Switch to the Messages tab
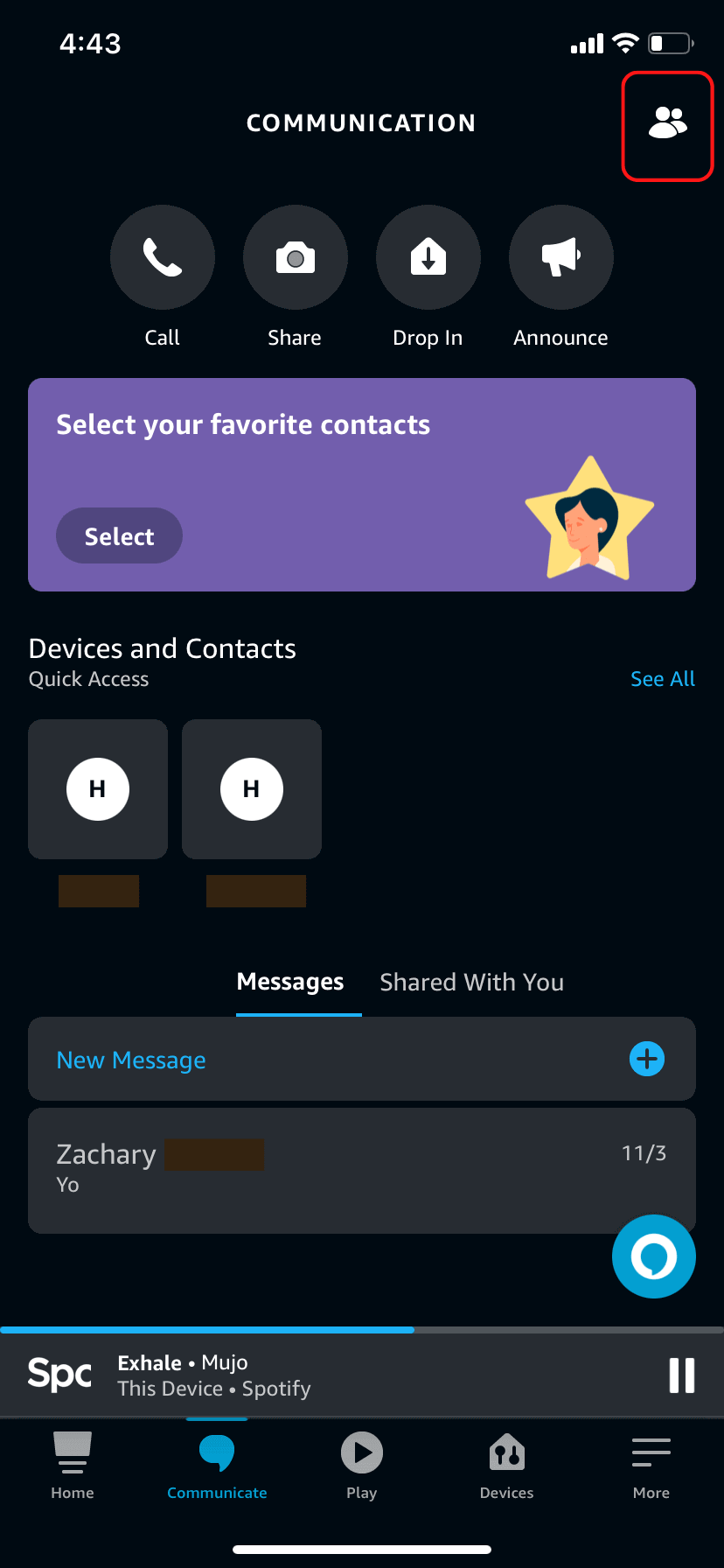 289,982
